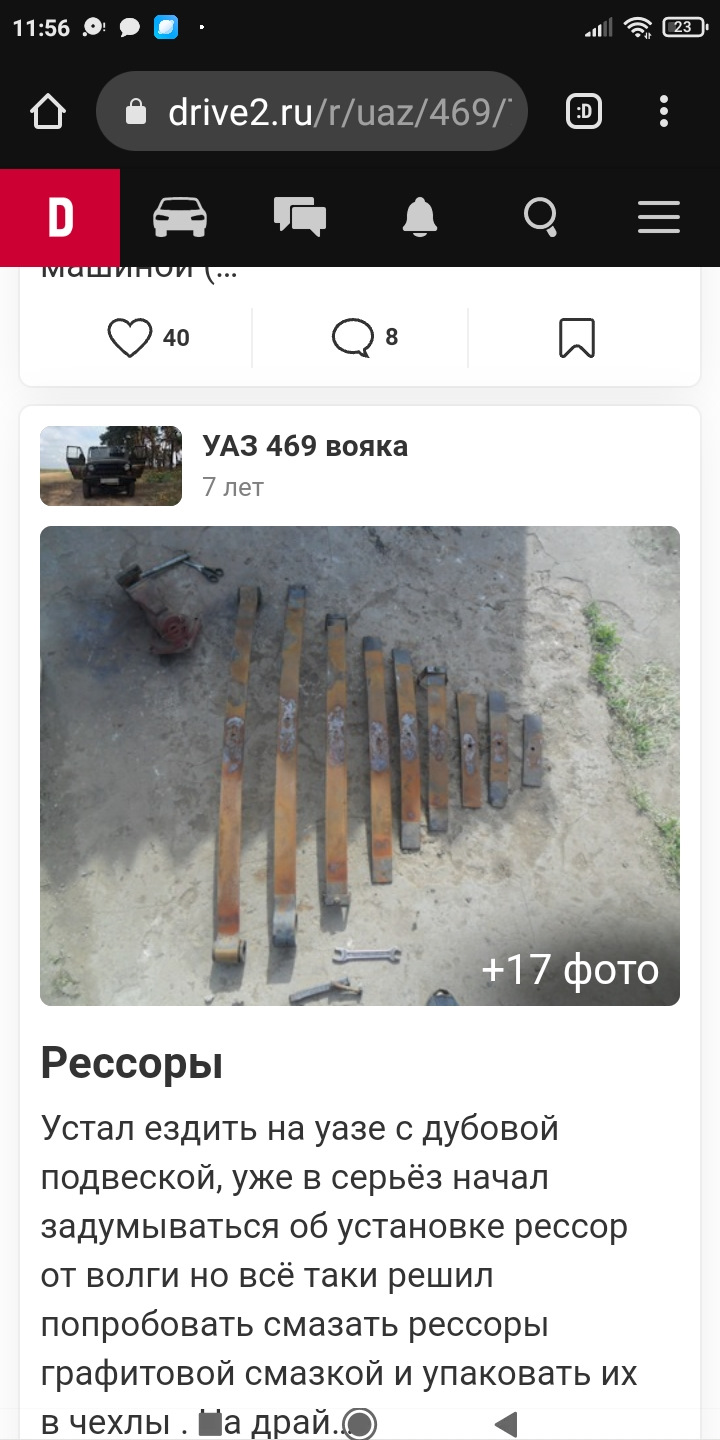Open the browser tab switcher
720x1440 pixels.
pyautogui.click(x=584, y=112)
